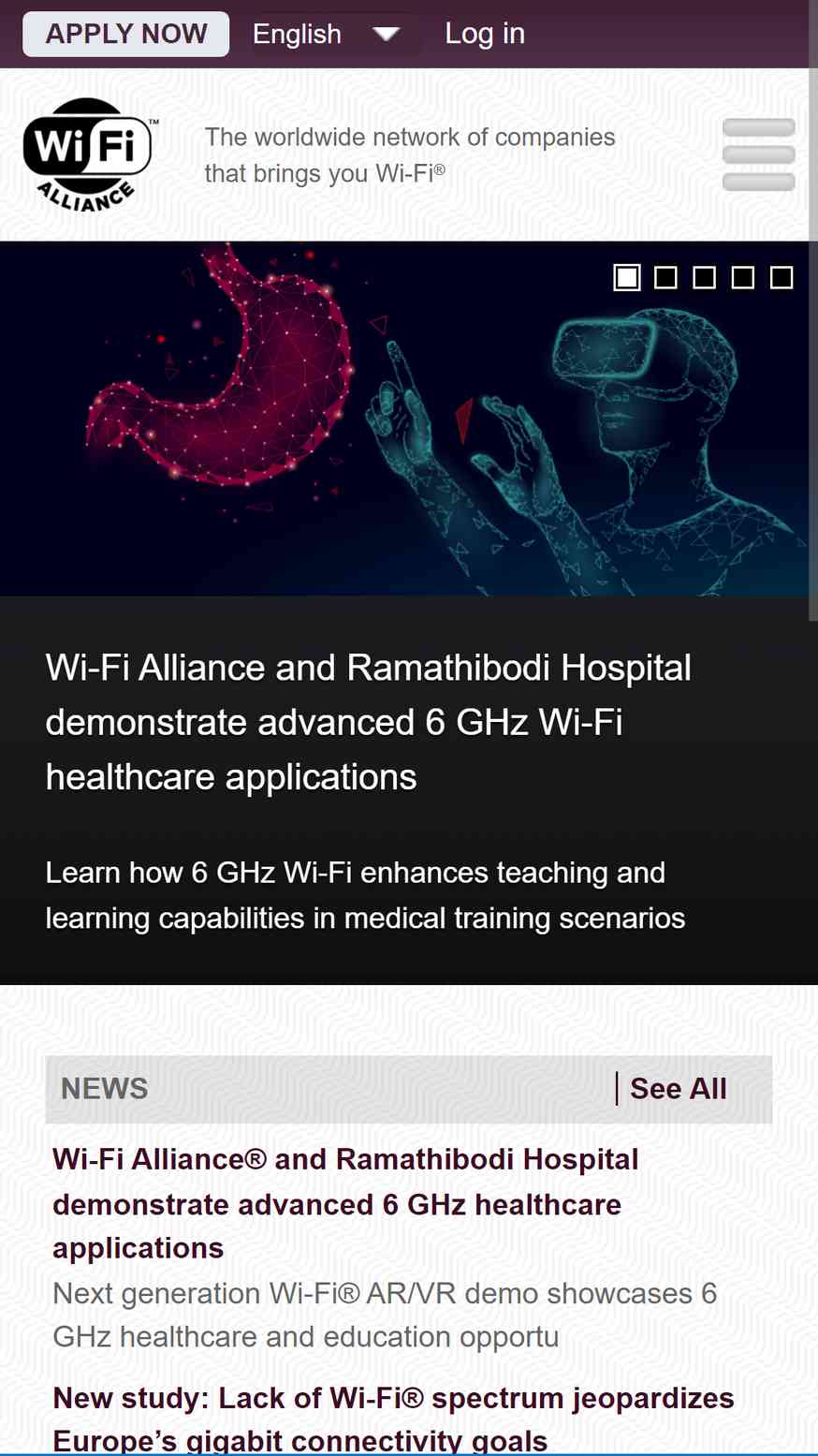Open the Wi-Fi spectrum Europe study article
818x1456 pixels.
(393, 1419)
